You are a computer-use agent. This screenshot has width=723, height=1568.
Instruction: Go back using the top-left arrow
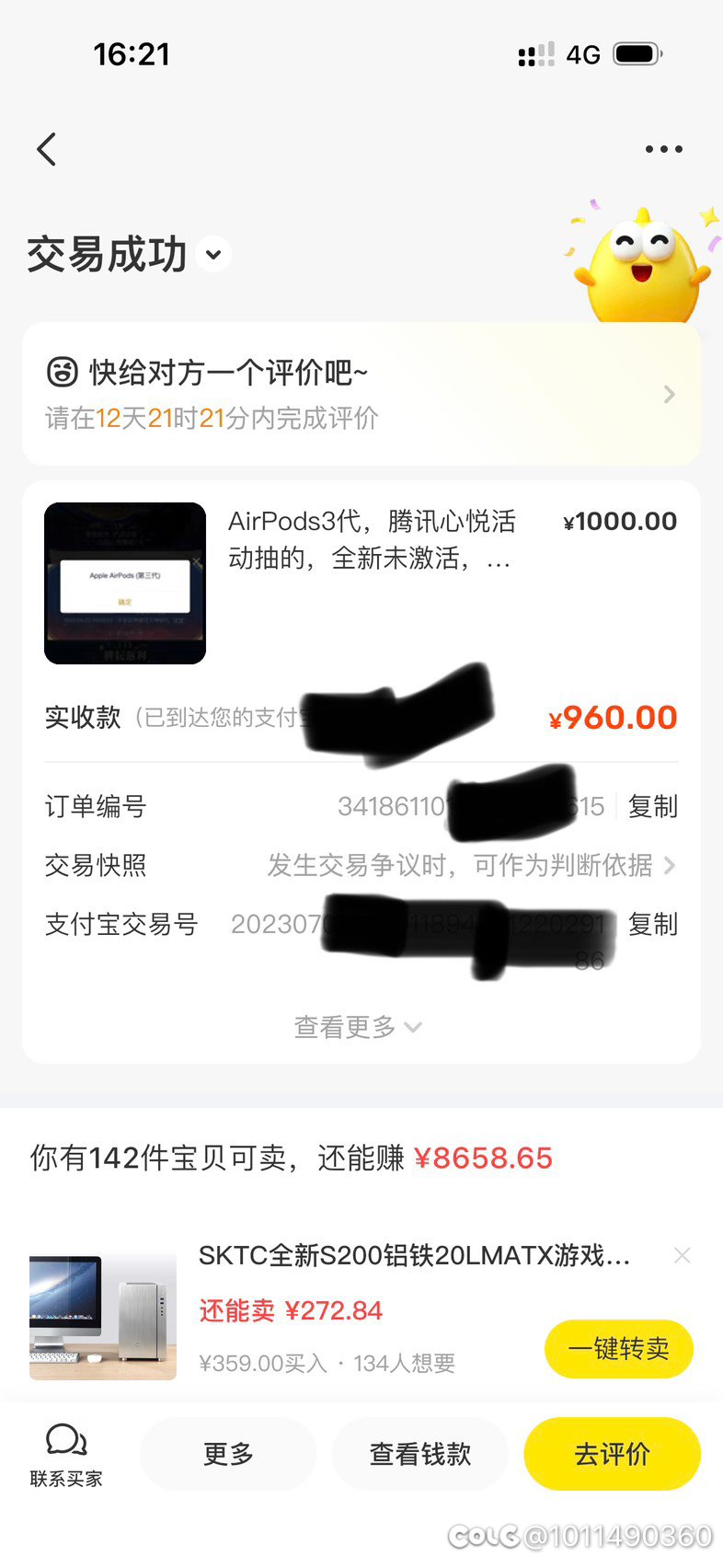tap(47, 149)
